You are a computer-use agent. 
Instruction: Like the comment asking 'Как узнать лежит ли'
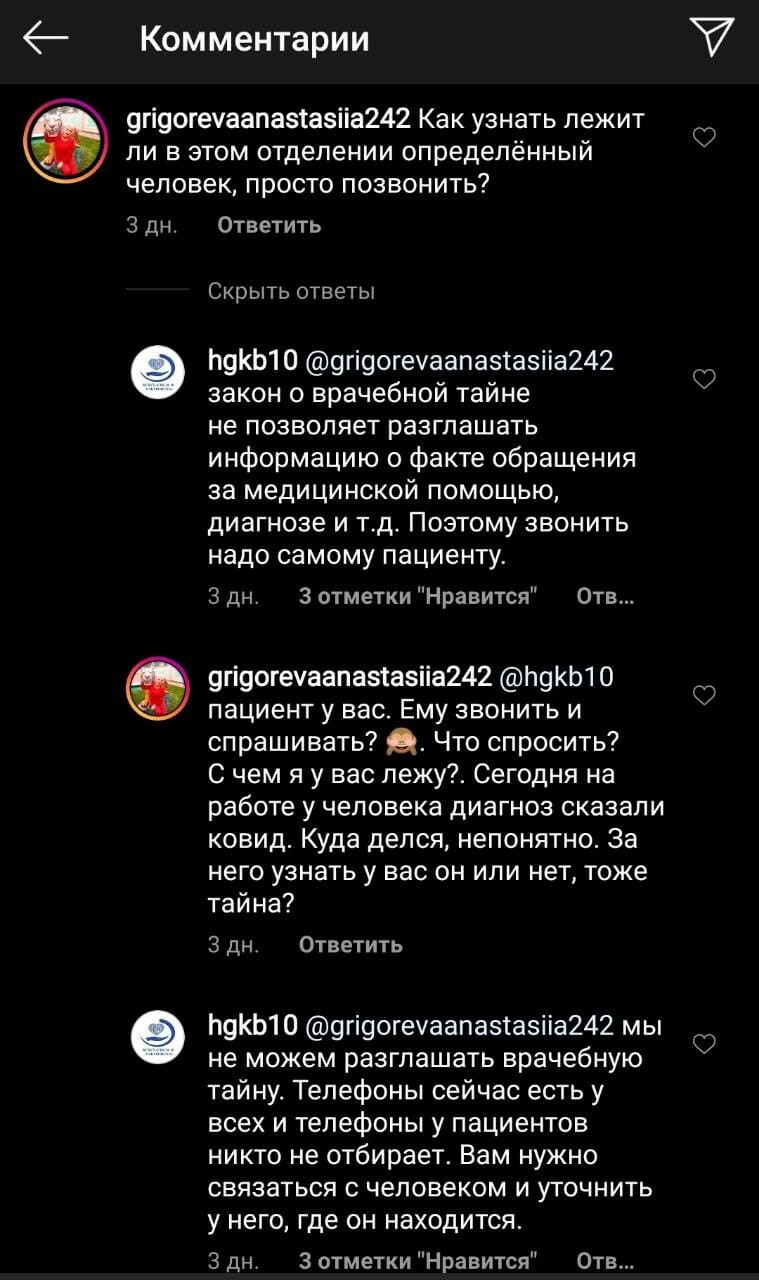(704, 138)
